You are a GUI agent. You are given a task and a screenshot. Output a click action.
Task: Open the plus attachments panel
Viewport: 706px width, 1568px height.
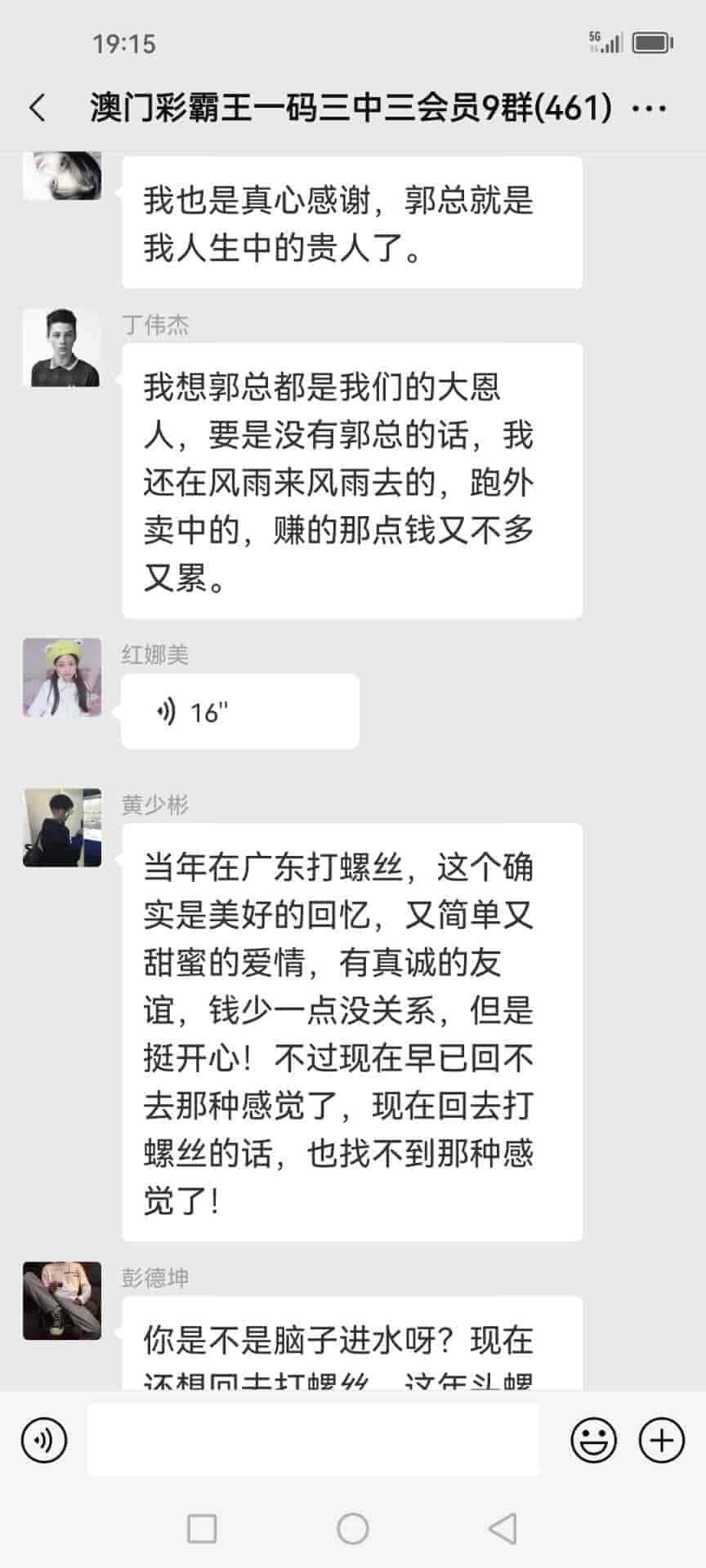[661, 1440]
